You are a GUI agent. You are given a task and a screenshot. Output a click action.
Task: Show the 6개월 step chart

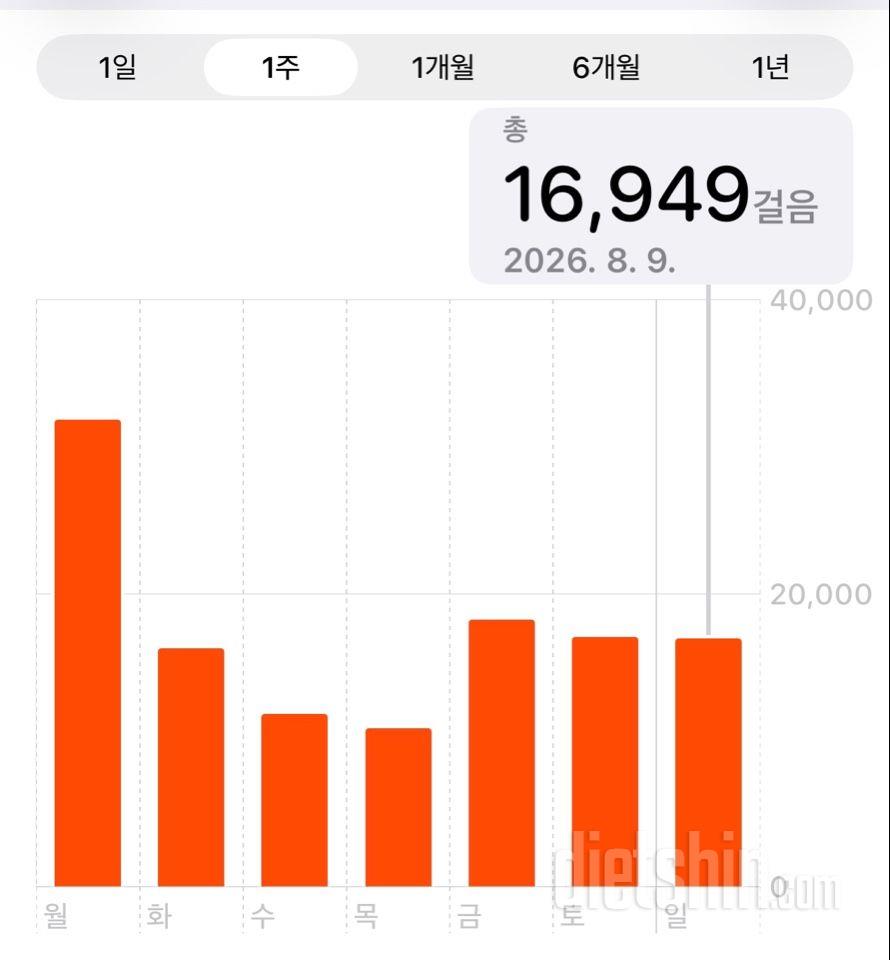pos(606,67)
